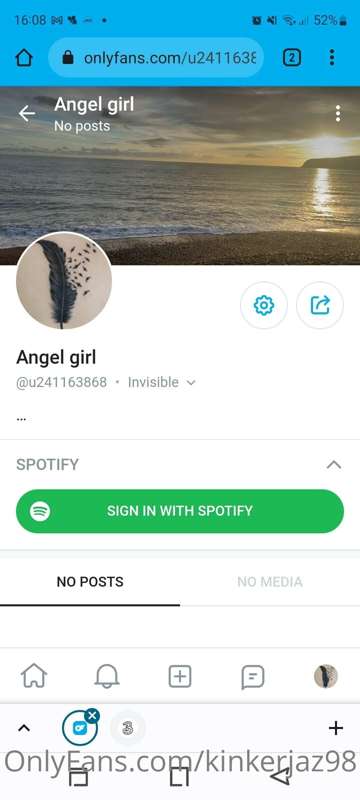This screenshot has height=800, width=360.
Task: Add a new browser tab
Action: (336, 728)
